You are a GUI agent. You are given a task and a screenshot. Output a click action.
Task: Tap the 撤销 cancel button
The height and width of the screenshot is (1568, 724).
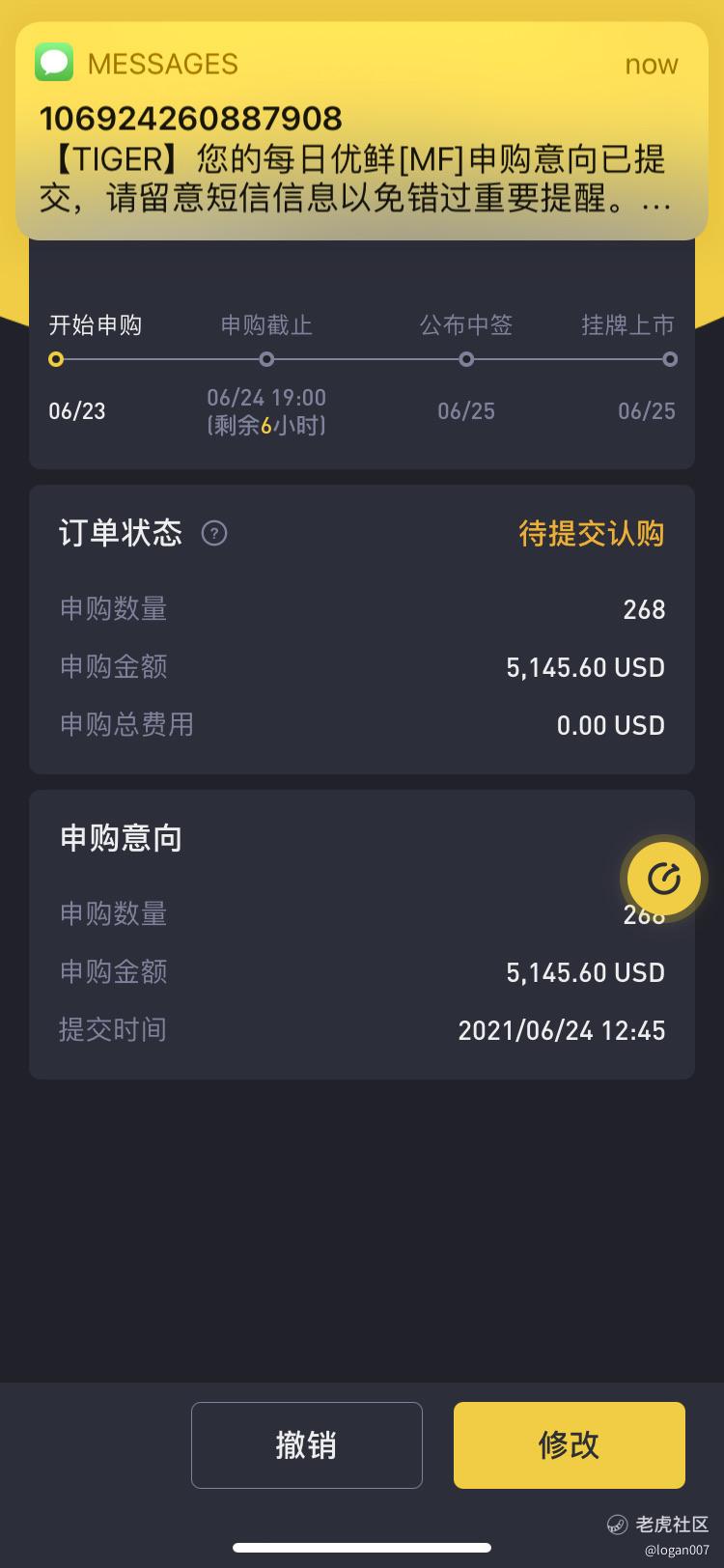point(307,1444)
